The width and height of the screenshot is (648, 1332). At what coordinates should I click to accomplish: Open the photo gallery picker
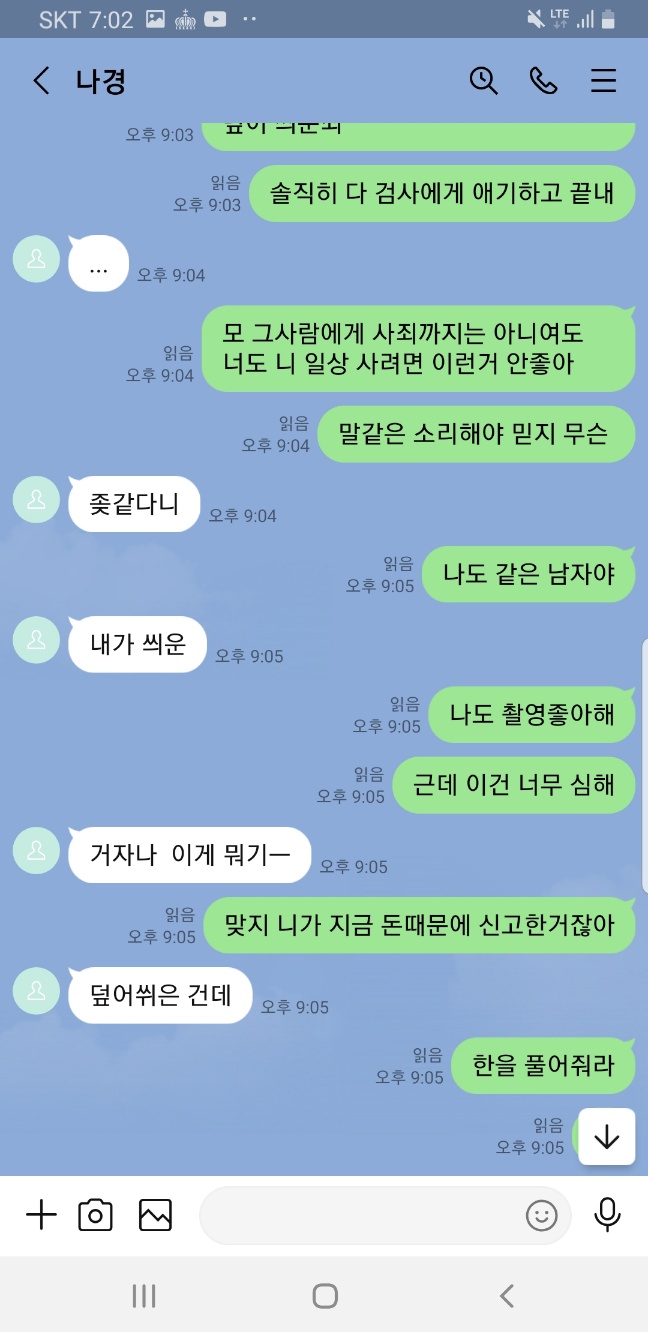155,1215
